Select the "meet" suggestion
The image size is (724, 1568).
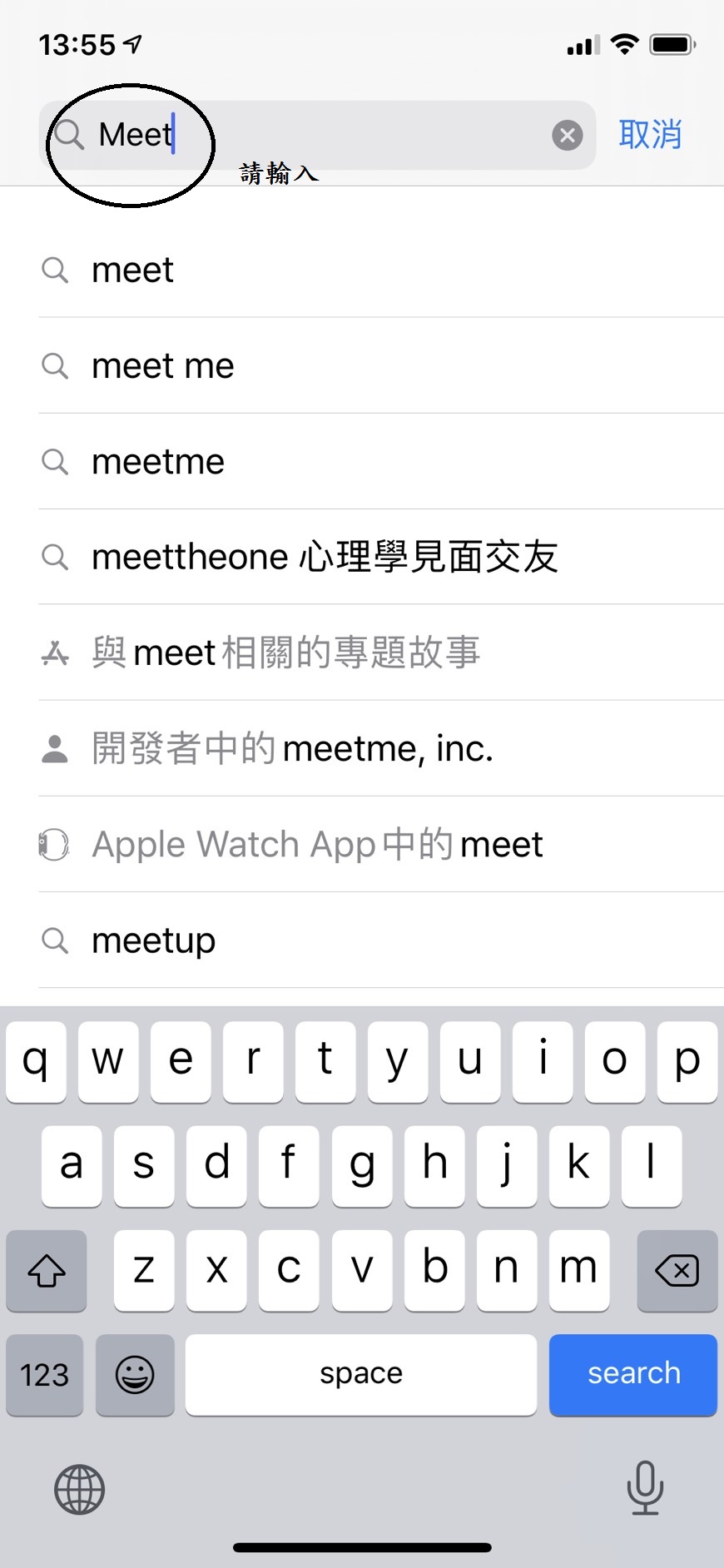381,270
